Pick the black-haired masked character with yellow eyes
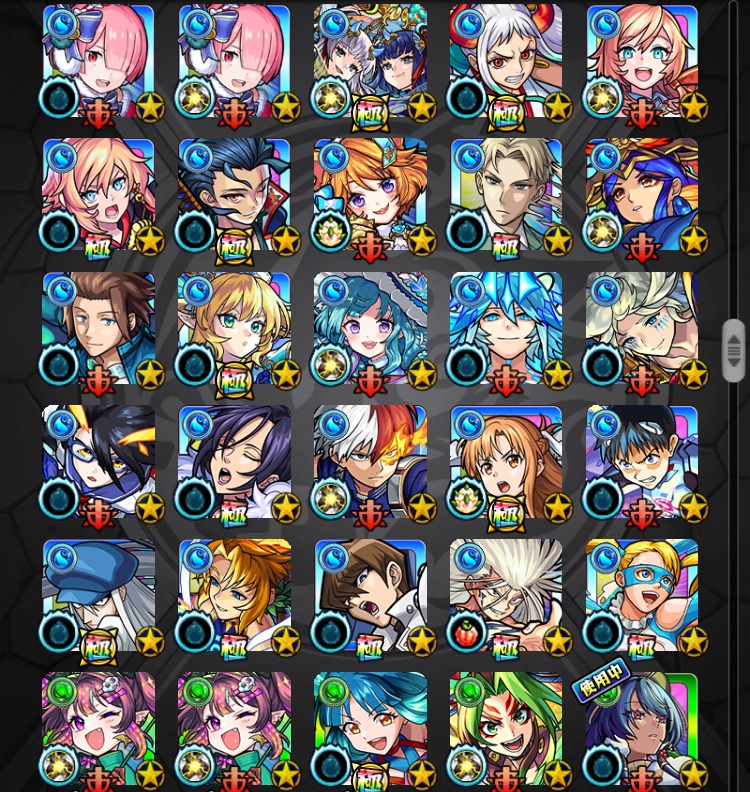750x792 pixels. pos(98,462)
